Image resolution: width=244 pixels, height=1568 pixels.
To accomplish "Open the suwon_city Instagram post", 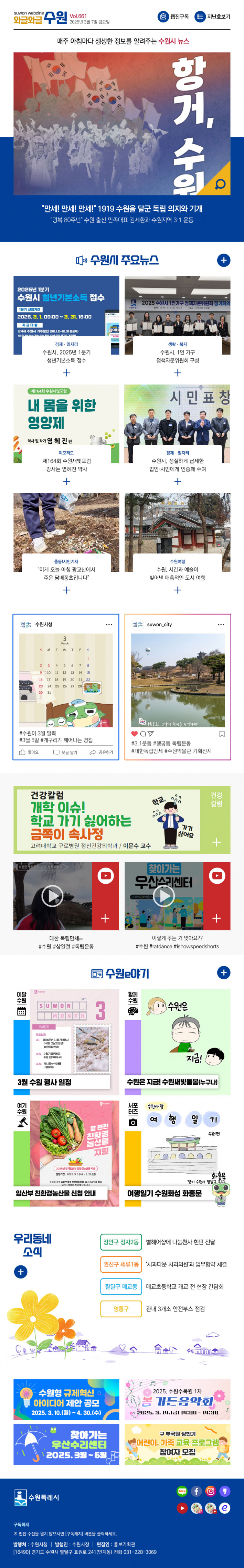I will point(178,687).
